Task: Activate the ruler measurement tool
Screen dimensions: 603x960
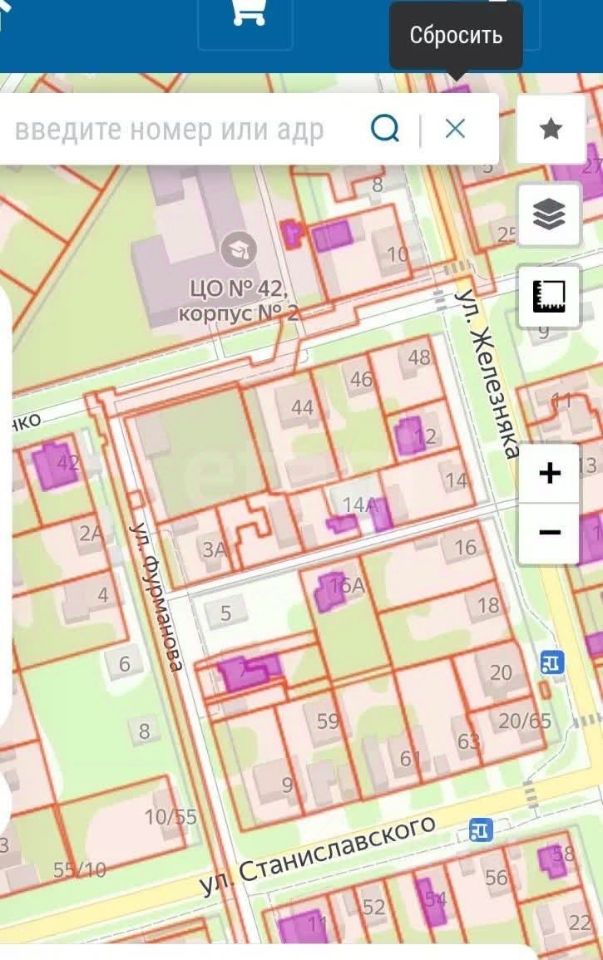Action: (549, 296)
